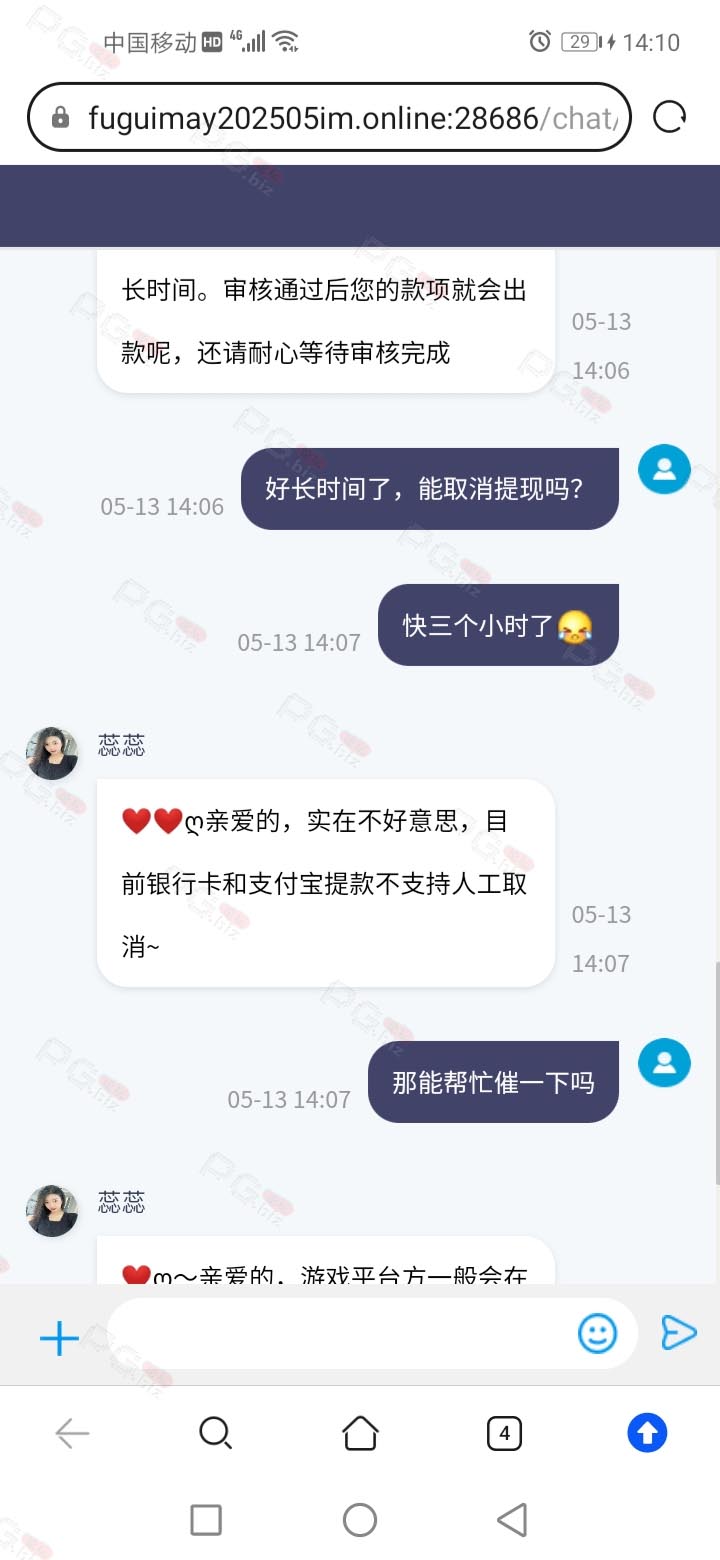
Task: Tap the system back triangle
Action: (512, 1520)
